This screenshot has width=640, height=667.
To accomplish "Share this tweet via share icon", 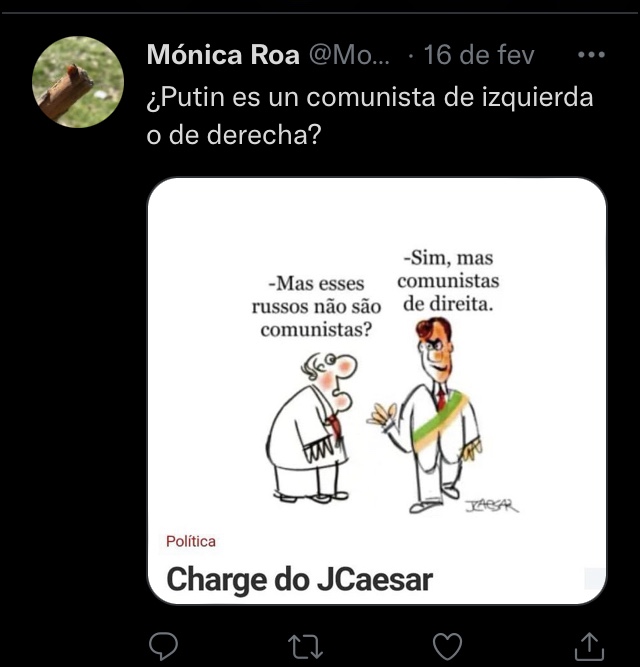I will (590, 647).
